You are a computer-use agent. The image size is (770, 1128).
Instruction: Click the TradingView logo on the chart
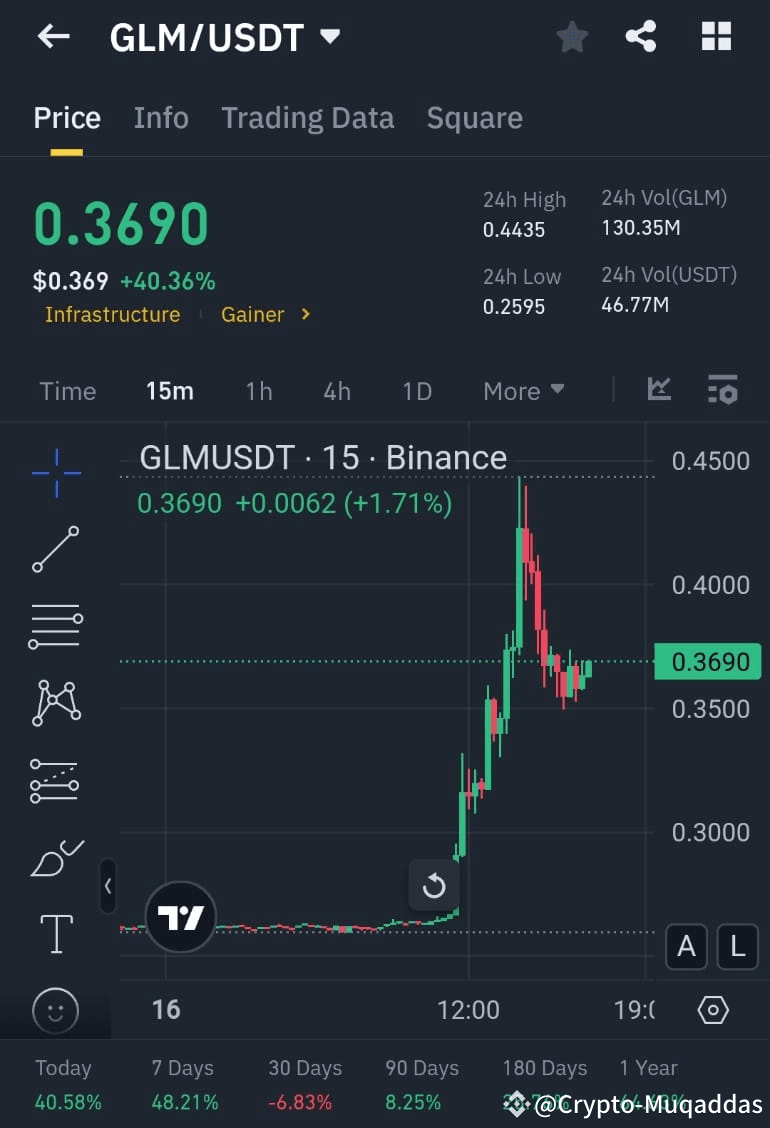(180, 915)
